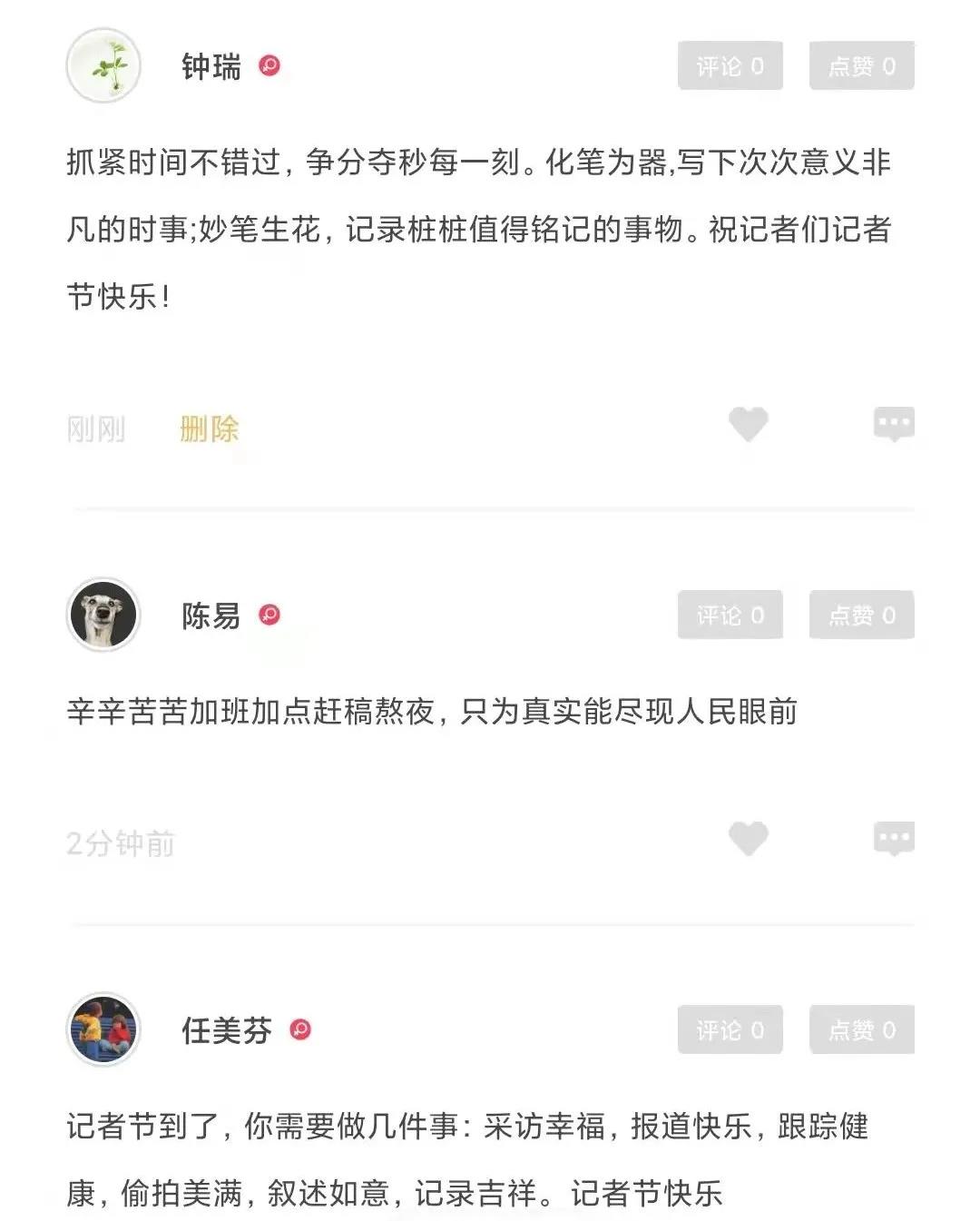Tap the 评论 0 button on 任美芬's post

click(730, 1030)
